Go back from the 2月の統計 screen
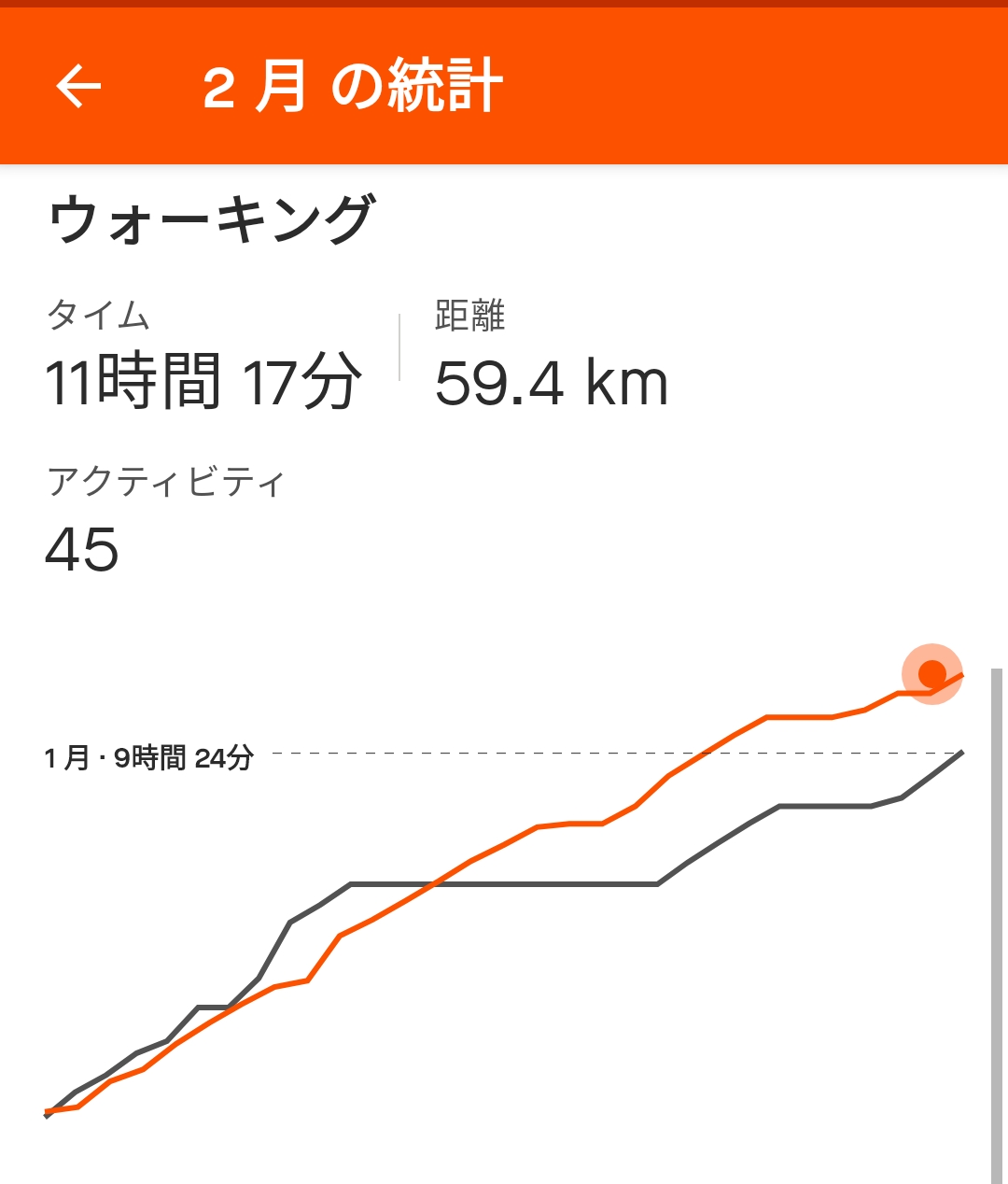This screenshot has height=1184, width=1008. pos(78,86)
